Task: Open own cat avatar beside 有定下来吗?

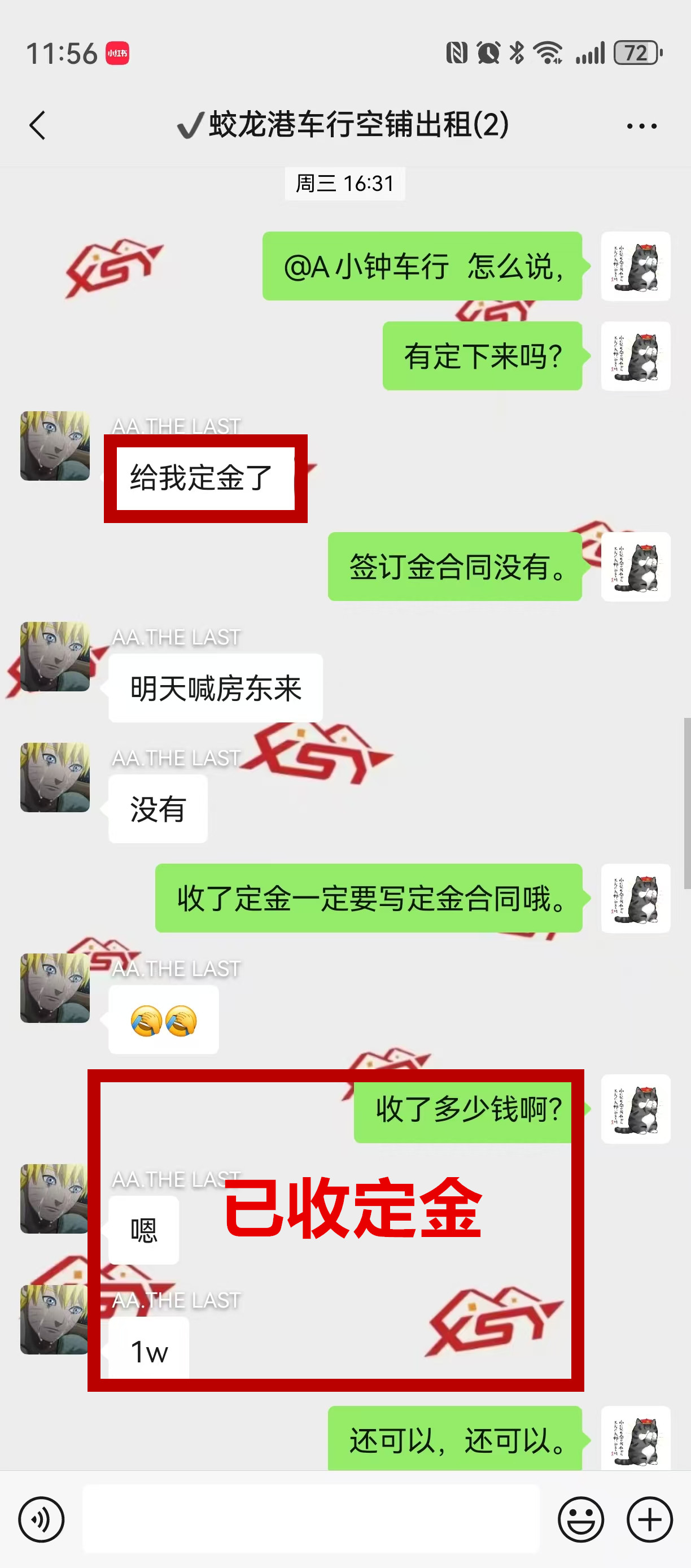Action: [635, 356]
